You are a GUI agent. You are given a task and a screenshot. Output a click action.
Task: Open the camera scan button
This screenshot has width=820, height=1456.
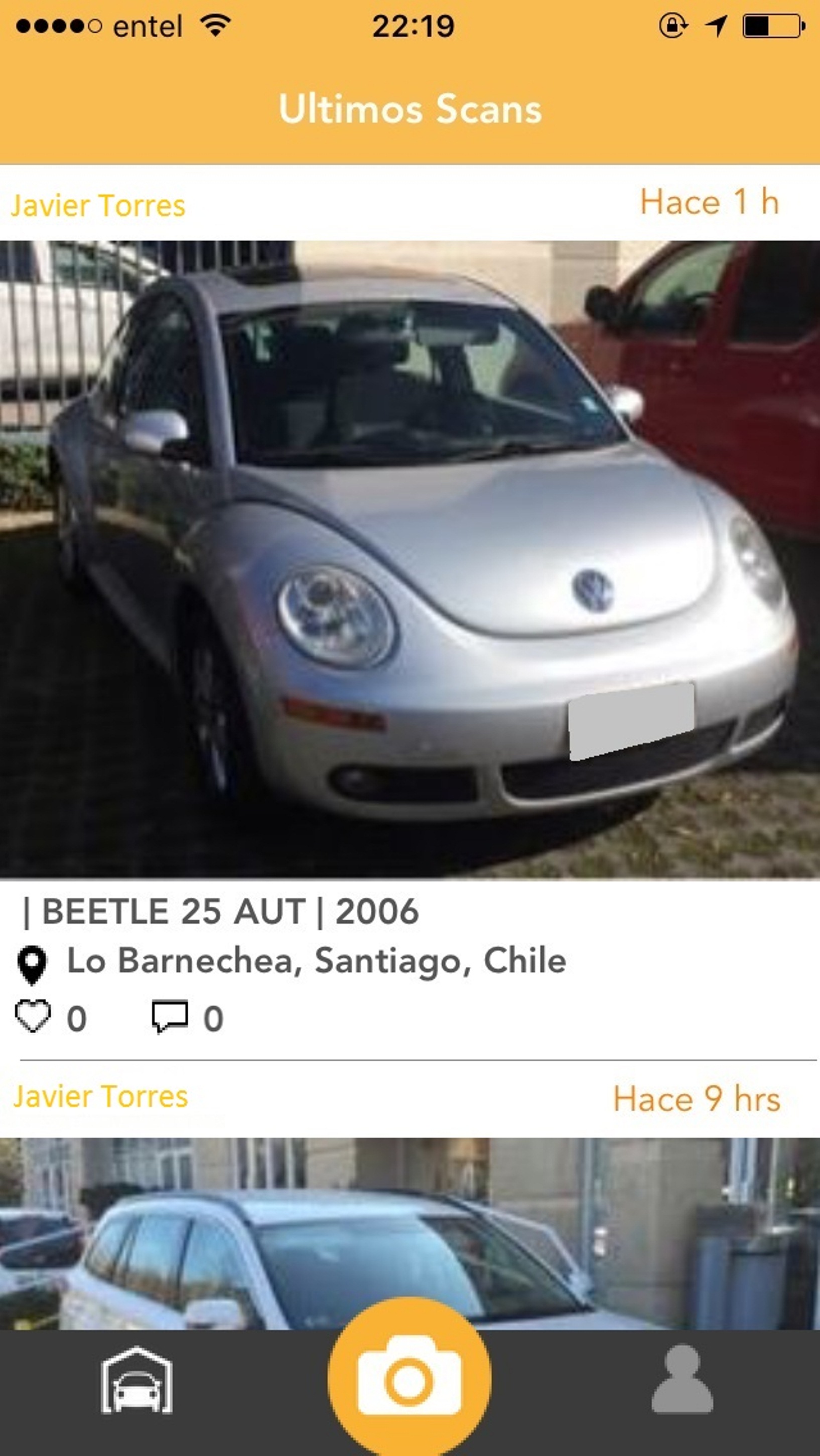(409, 1380)
